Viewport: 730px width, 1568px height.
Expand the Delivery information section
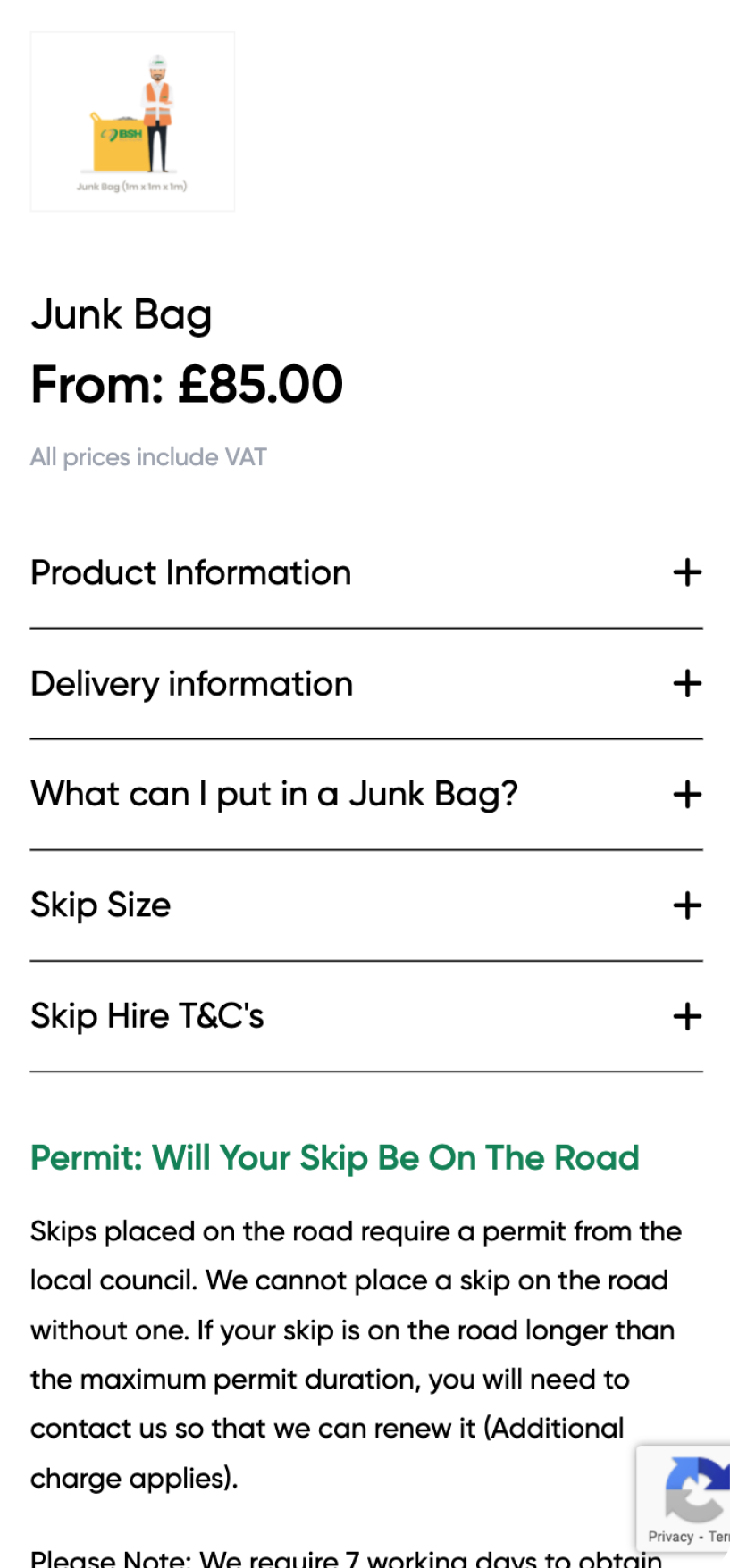[x=366, y=684]
